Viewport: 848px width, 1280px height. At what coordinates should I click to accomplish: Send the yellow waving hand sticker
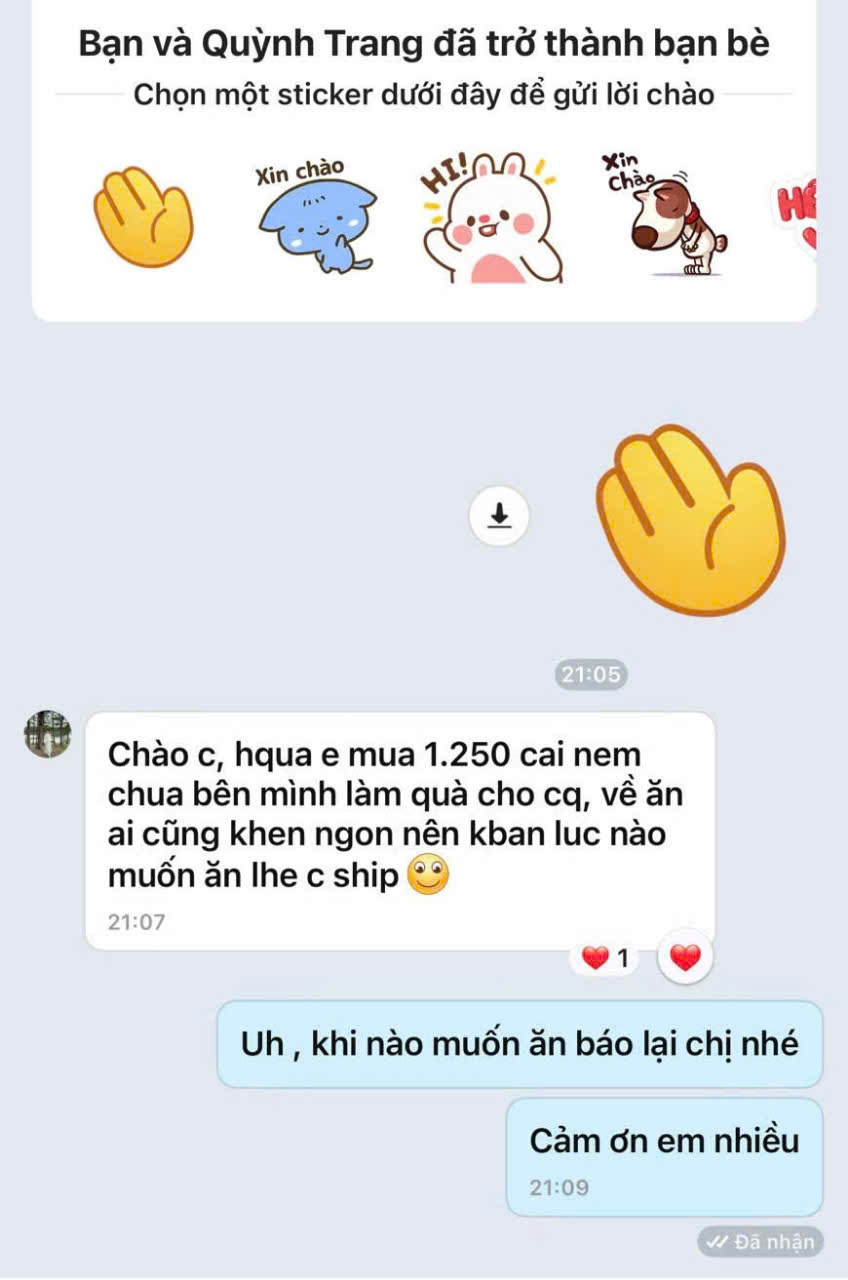(x=142, y=217)
